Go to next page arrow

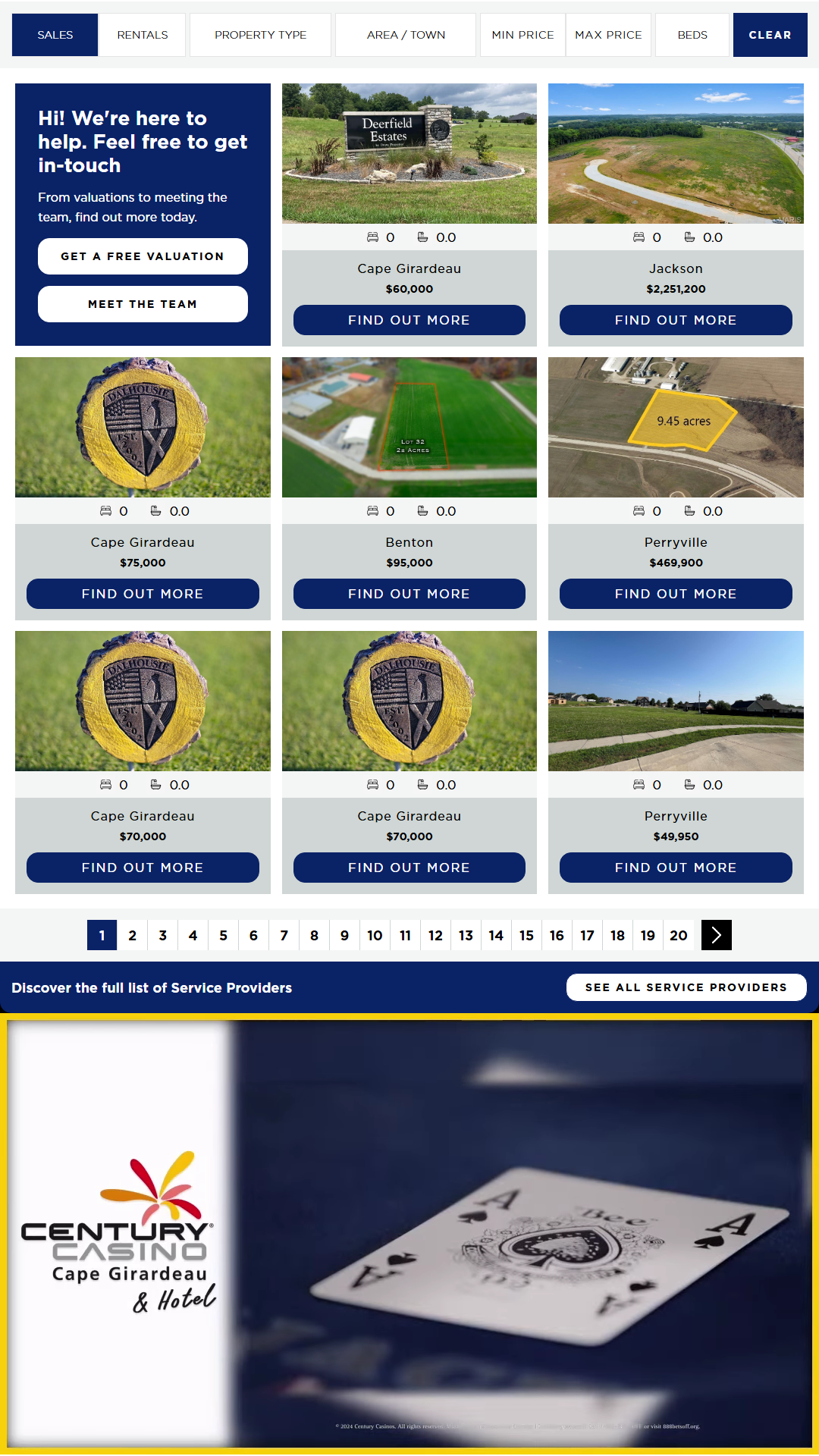pos(716,935)
